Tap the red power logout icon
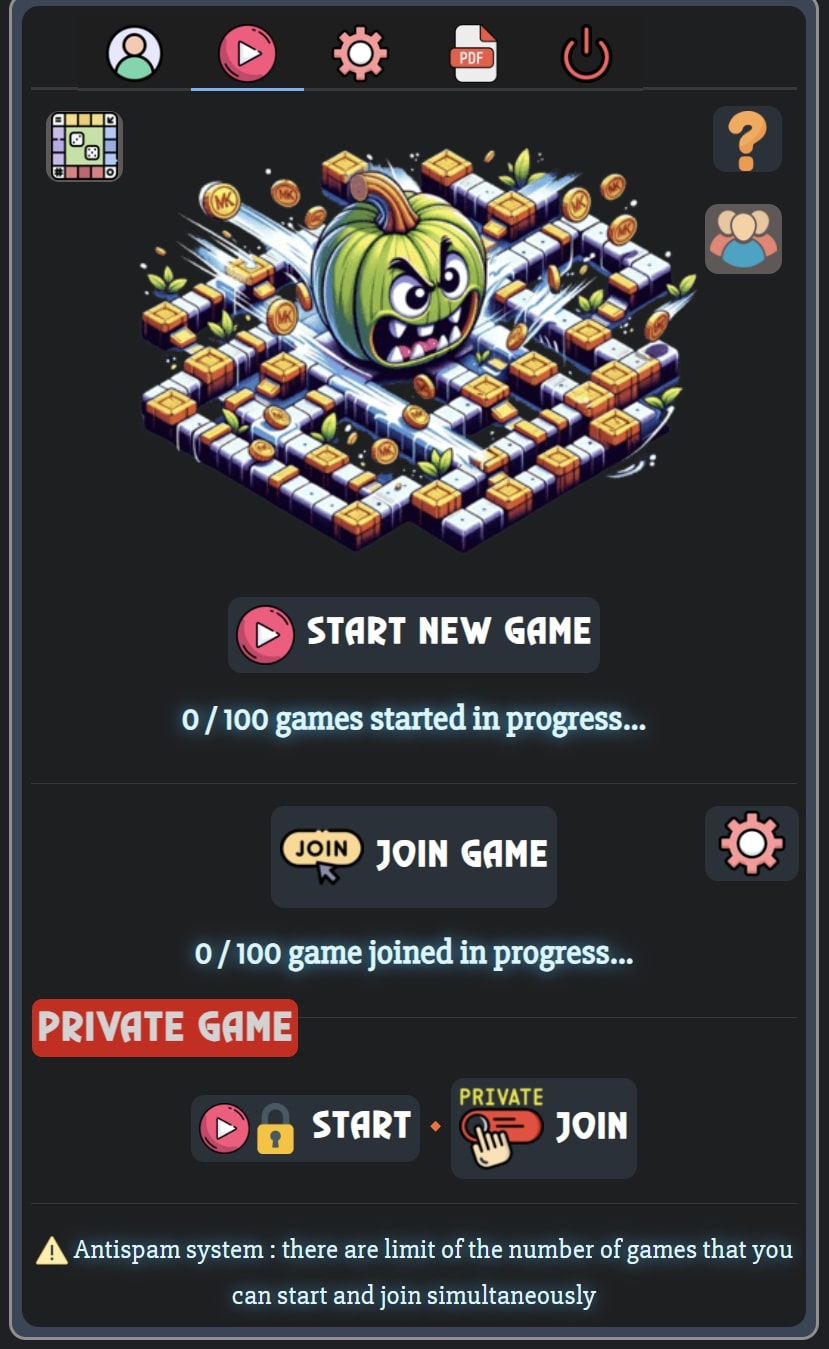 [x=586, y=53]
